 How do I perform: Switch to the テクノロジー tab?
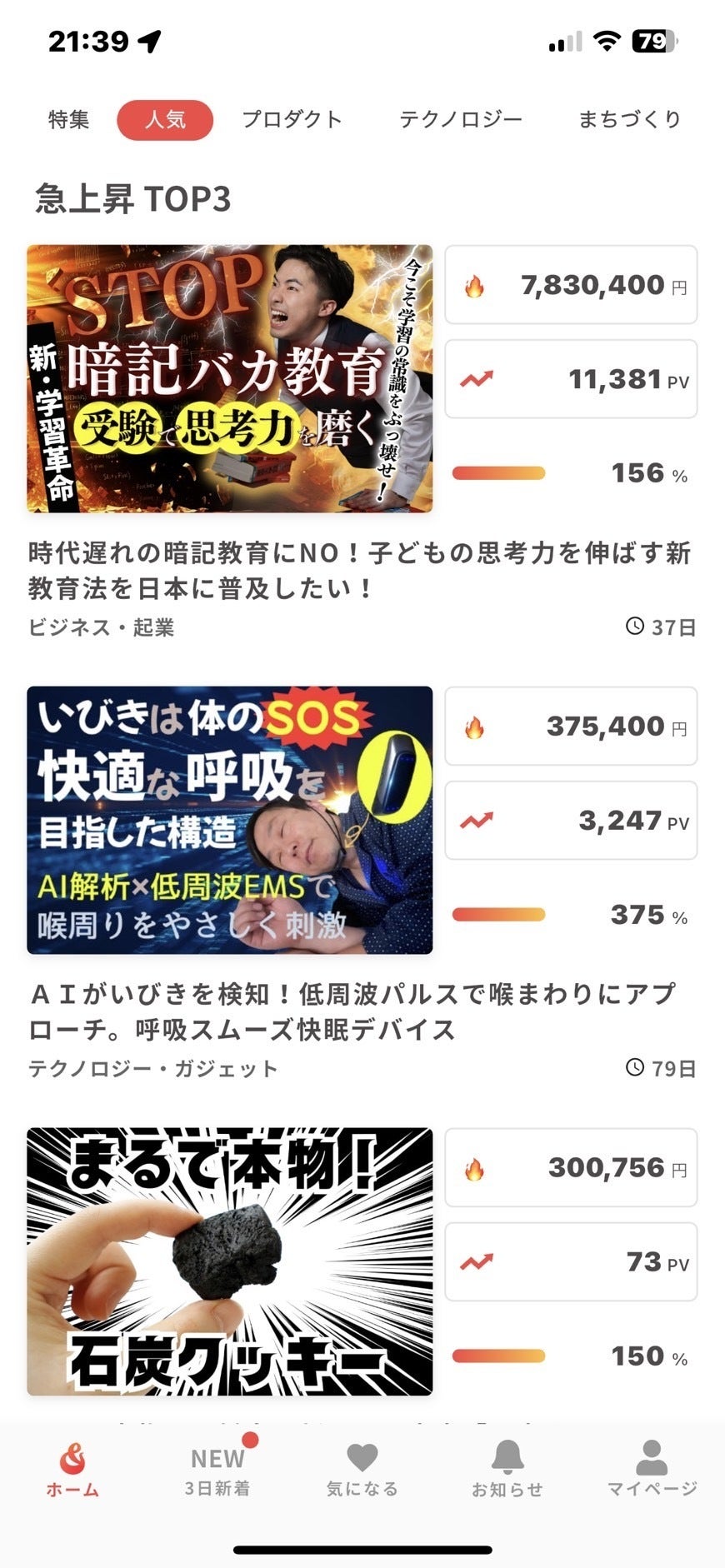[x=460, y=119]
